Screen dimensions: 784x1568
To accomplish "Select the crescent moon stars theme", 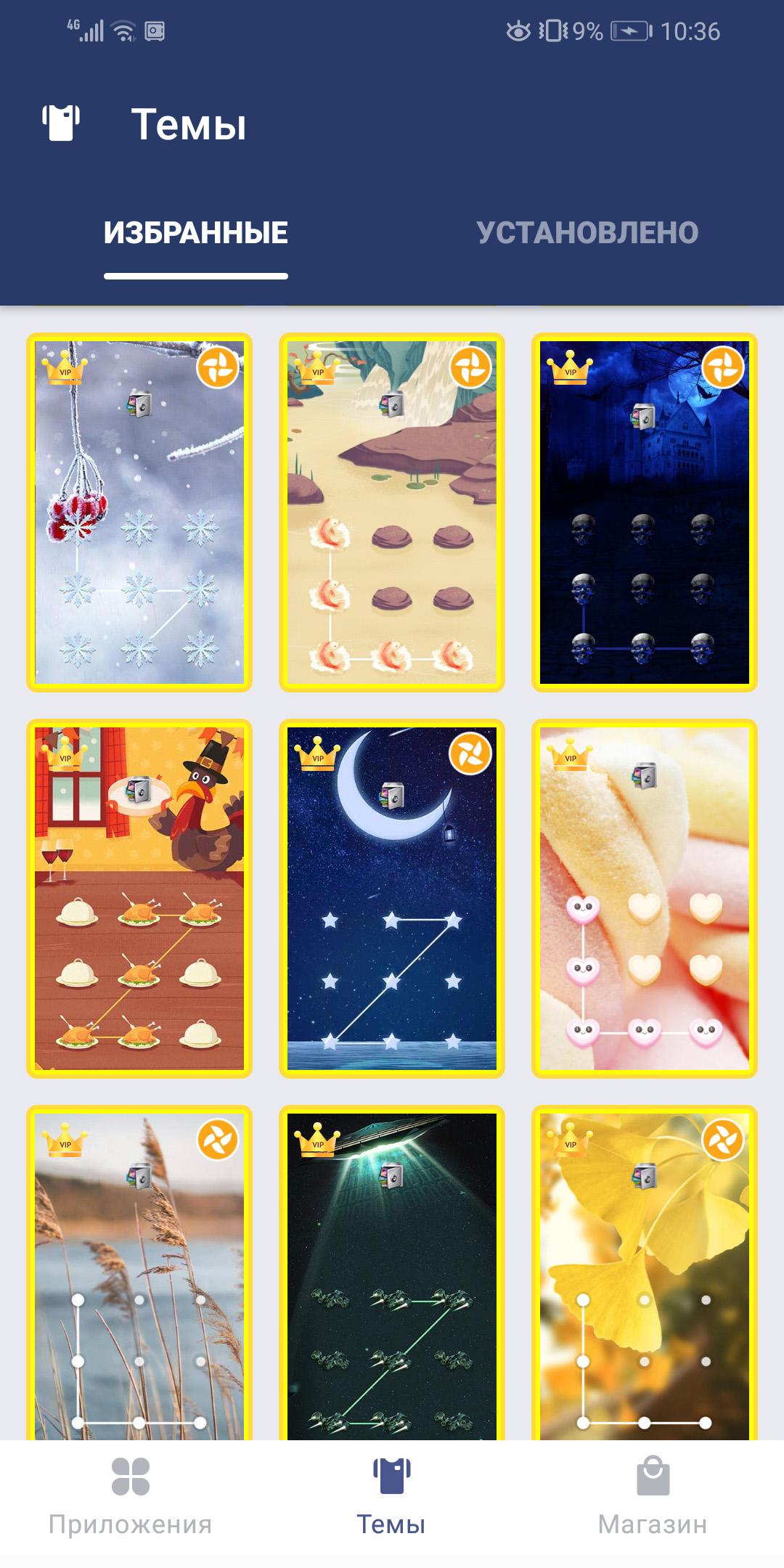I will click(x=392, y=899).
